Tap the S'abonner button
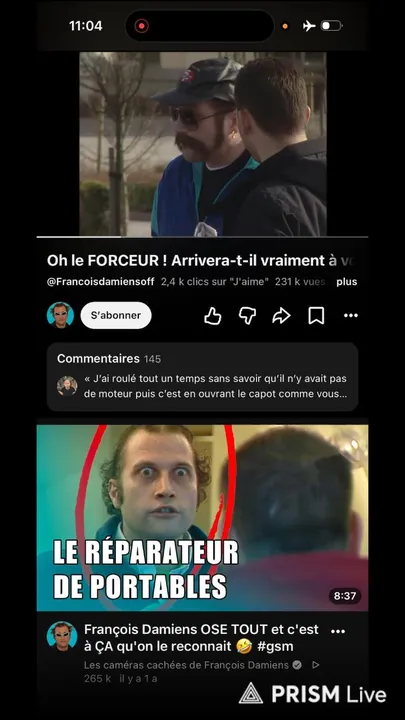Viewport: 405px width, 720px height. (x=116, y=315)
